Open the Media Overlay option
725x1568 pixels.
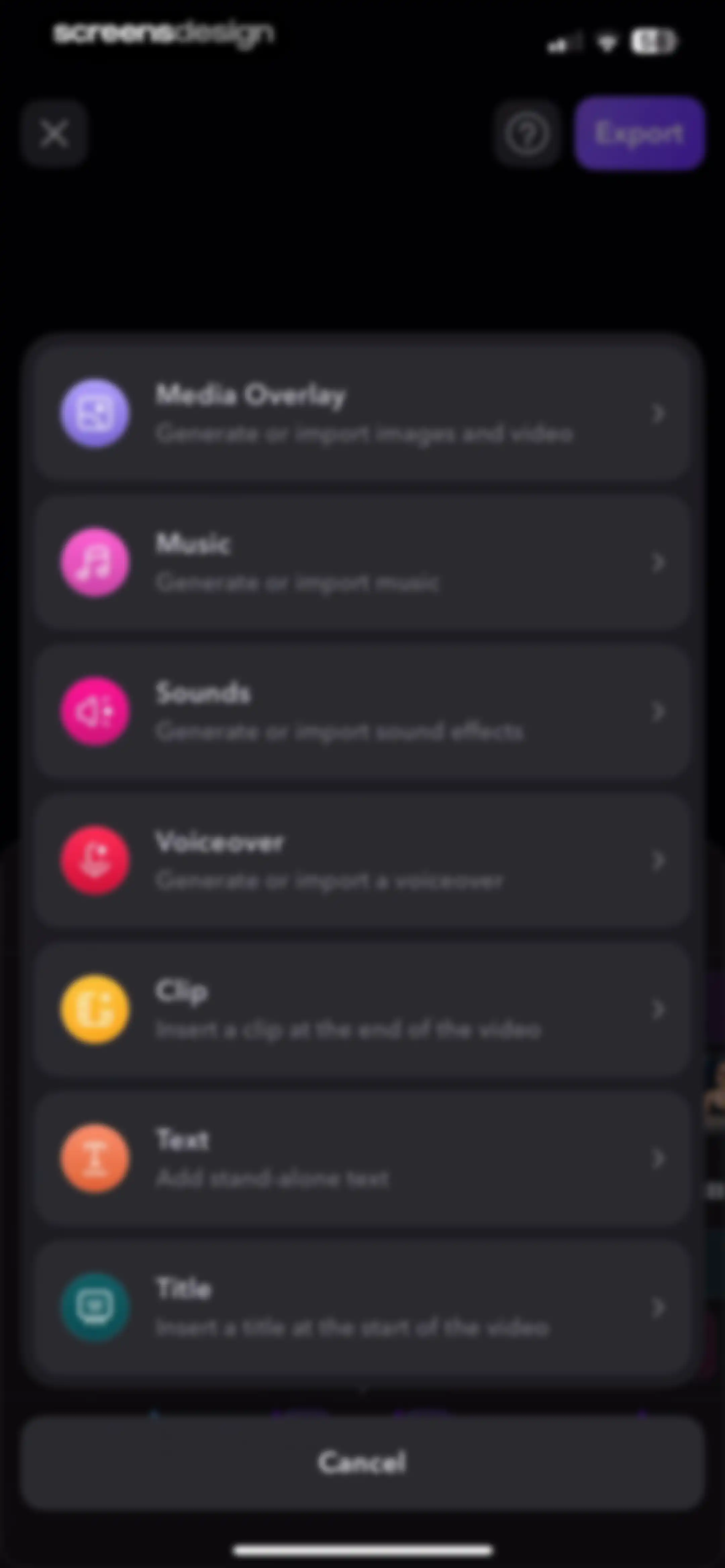362,413
